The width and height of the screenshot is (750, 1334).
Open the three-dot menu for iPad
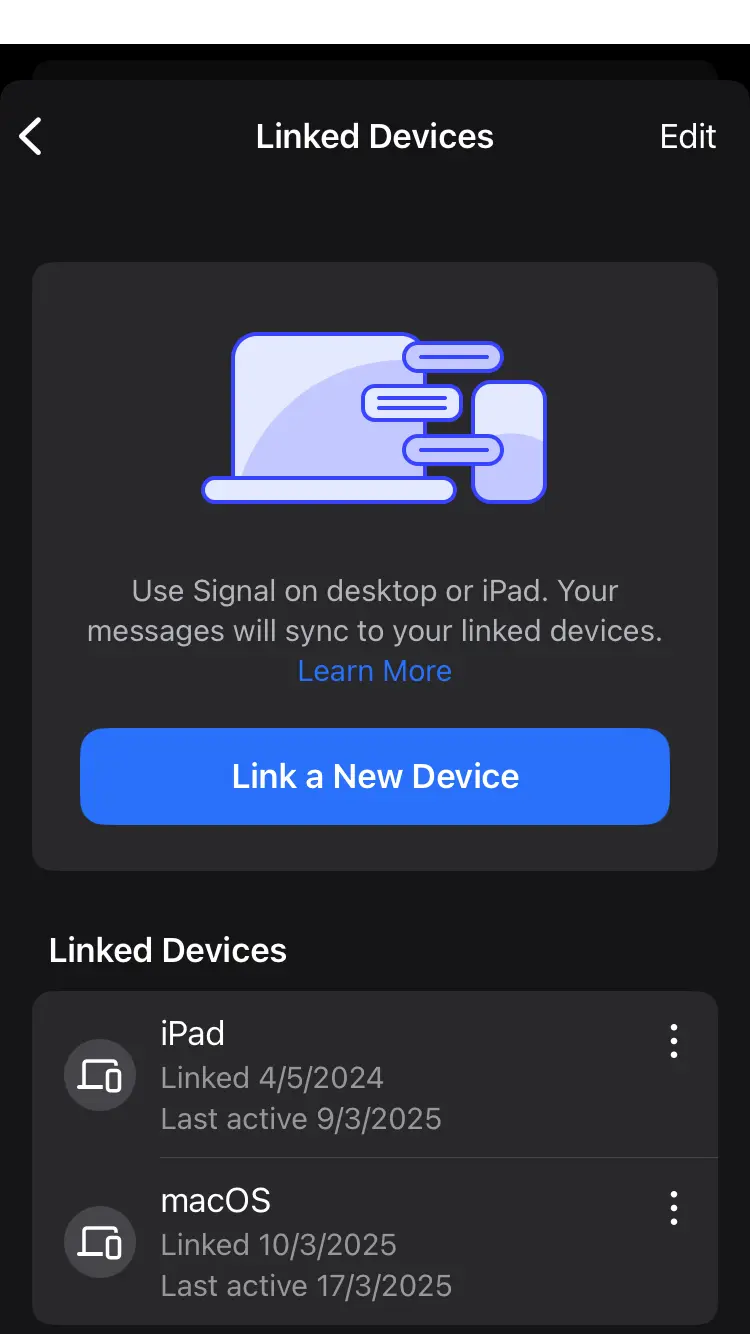[x=673, y=1040]
